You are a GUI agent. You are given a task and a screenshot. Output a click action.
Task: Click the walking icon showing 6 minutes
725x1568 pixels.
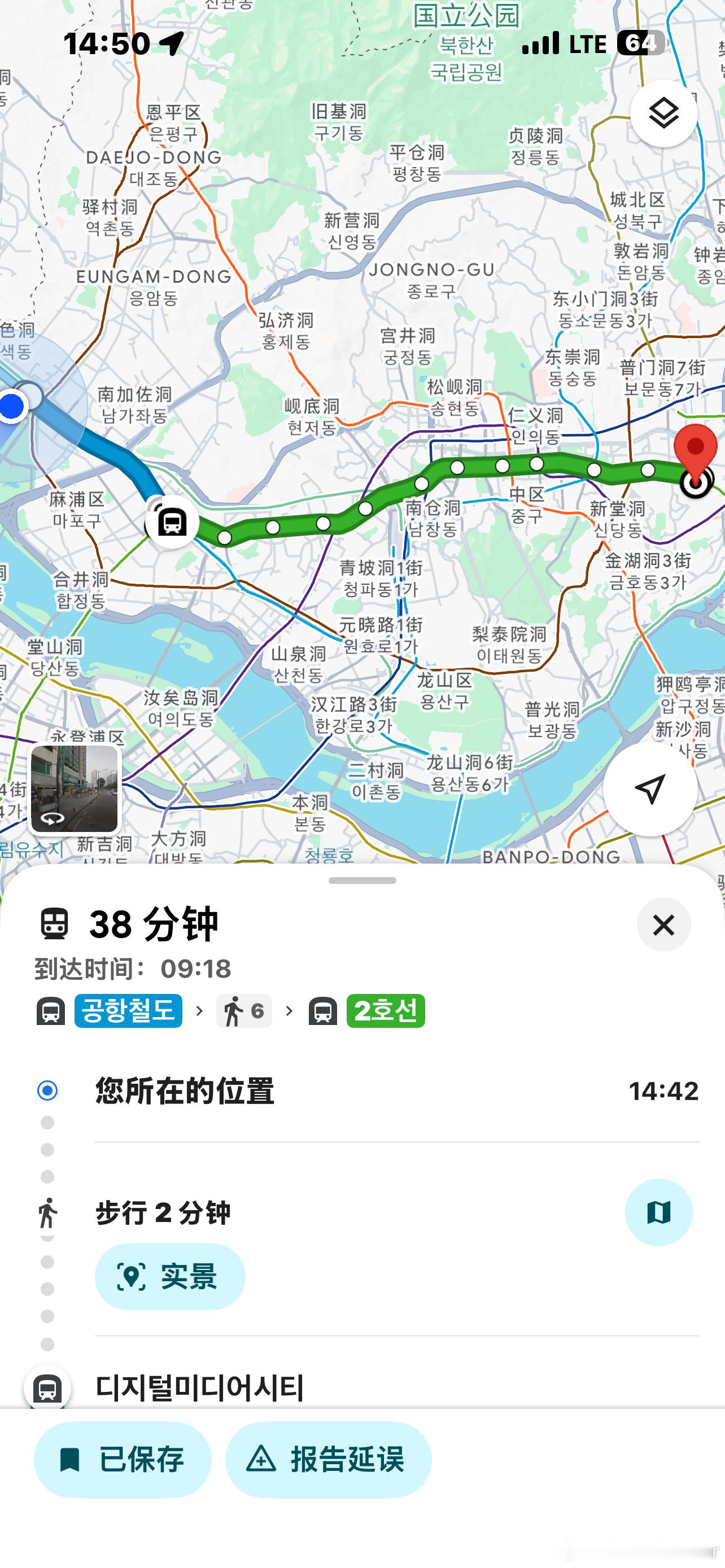tap(243, 1011)
